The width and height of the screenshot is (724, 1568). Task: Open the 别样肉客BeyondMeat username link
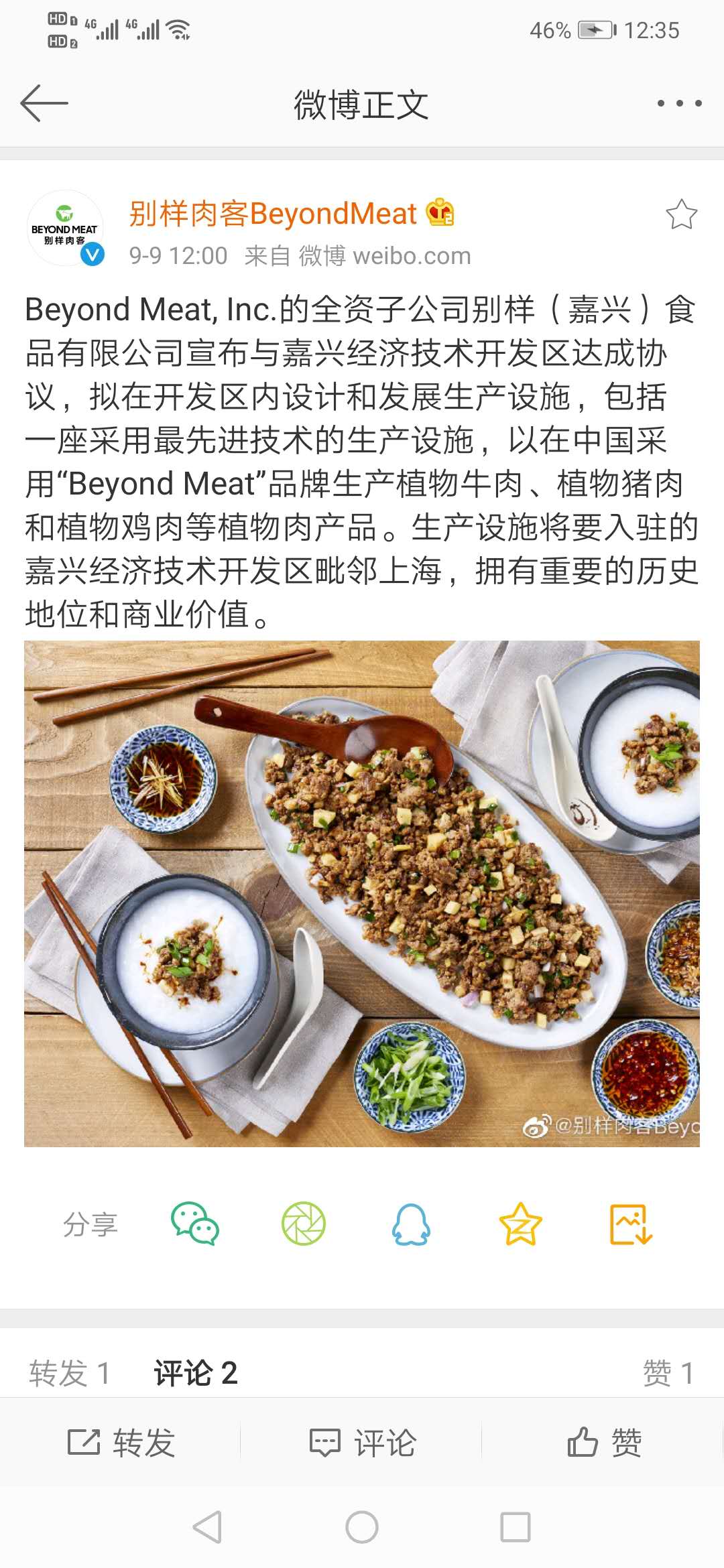273,214
